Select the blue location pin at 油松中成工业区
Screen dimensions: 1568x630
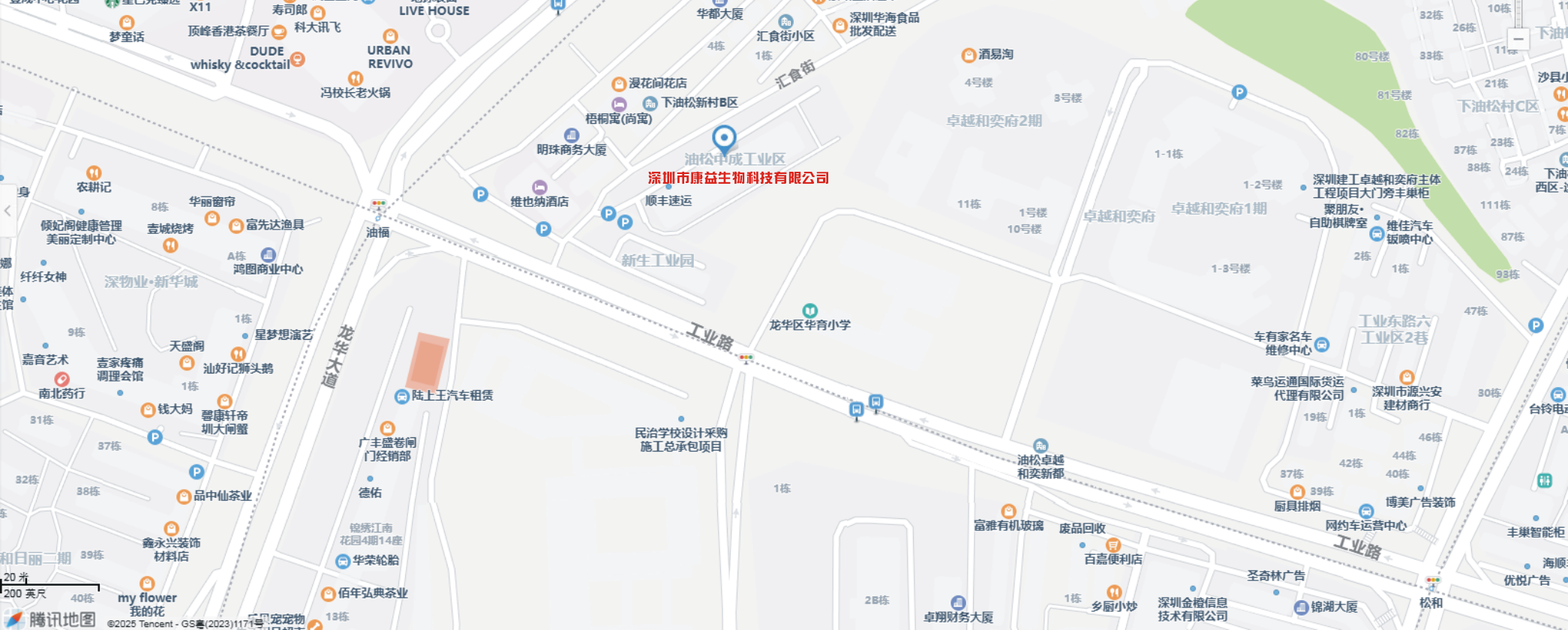point(724,138)
